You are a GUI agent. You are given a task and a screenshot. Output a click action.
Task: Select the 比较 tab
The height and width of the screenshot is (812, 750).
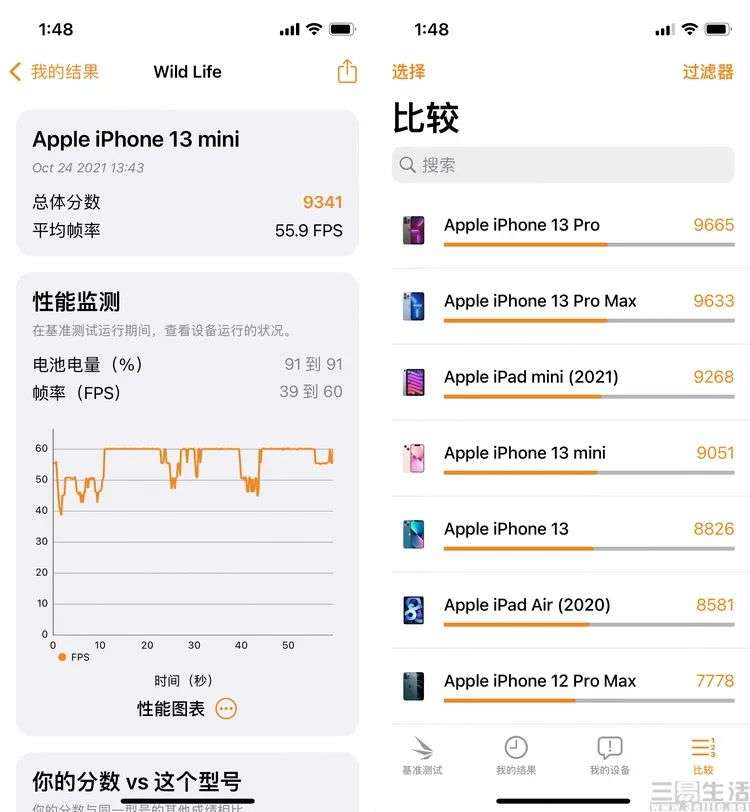tap(703, 756)
